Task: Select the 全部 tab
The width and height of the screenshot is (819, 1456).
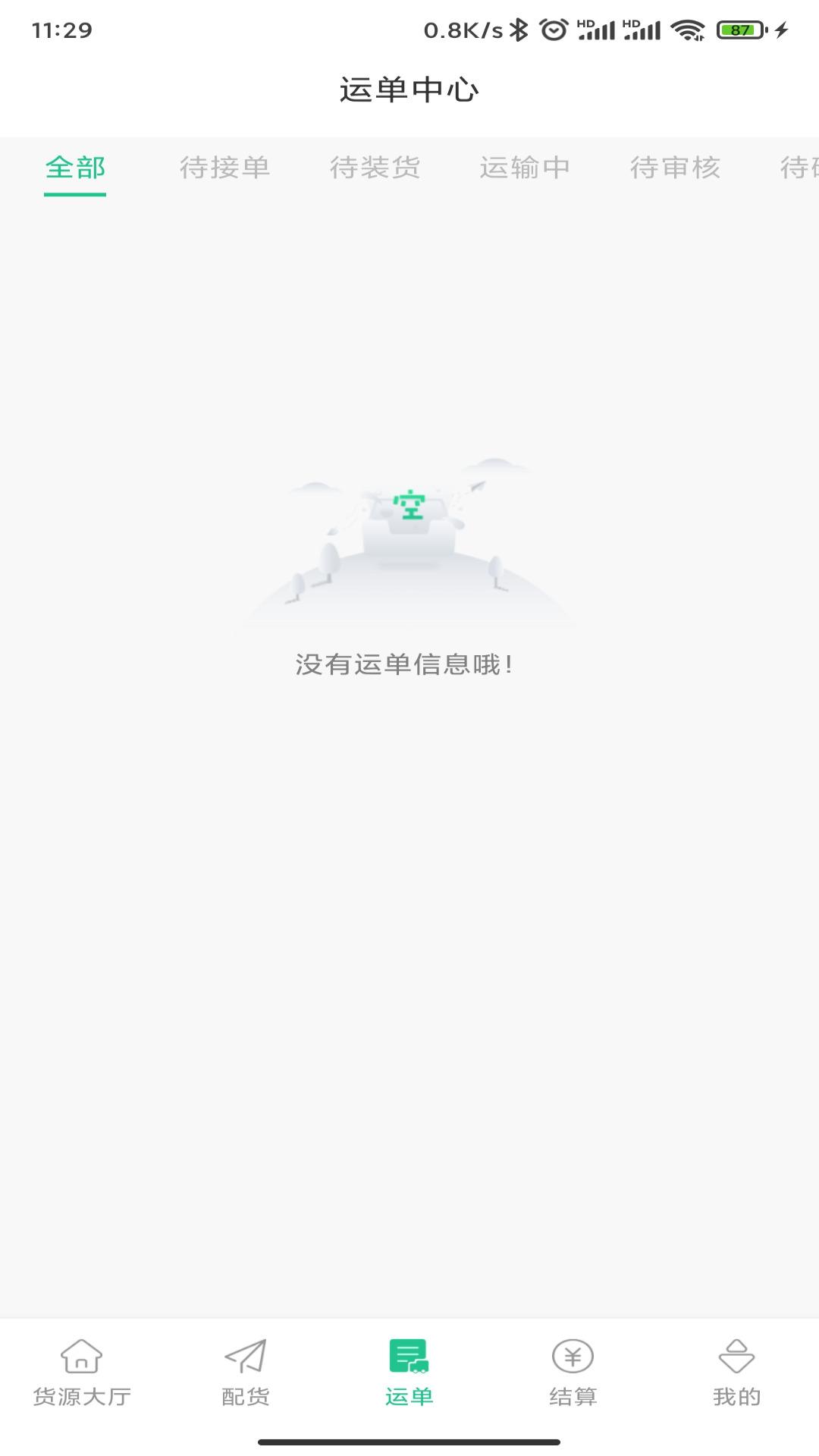Action: pyautogui.click(x=75, y=168)
